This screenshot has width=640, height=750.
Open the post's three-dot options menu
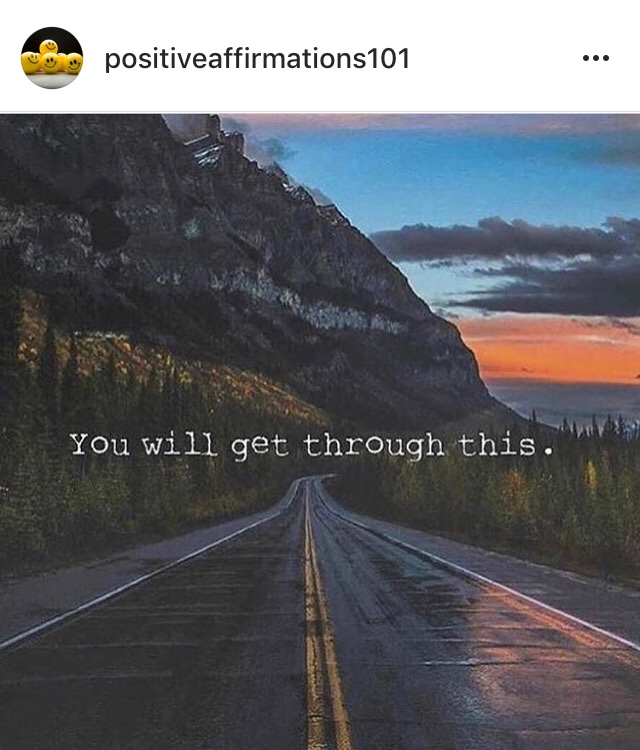tap(595, 59)
